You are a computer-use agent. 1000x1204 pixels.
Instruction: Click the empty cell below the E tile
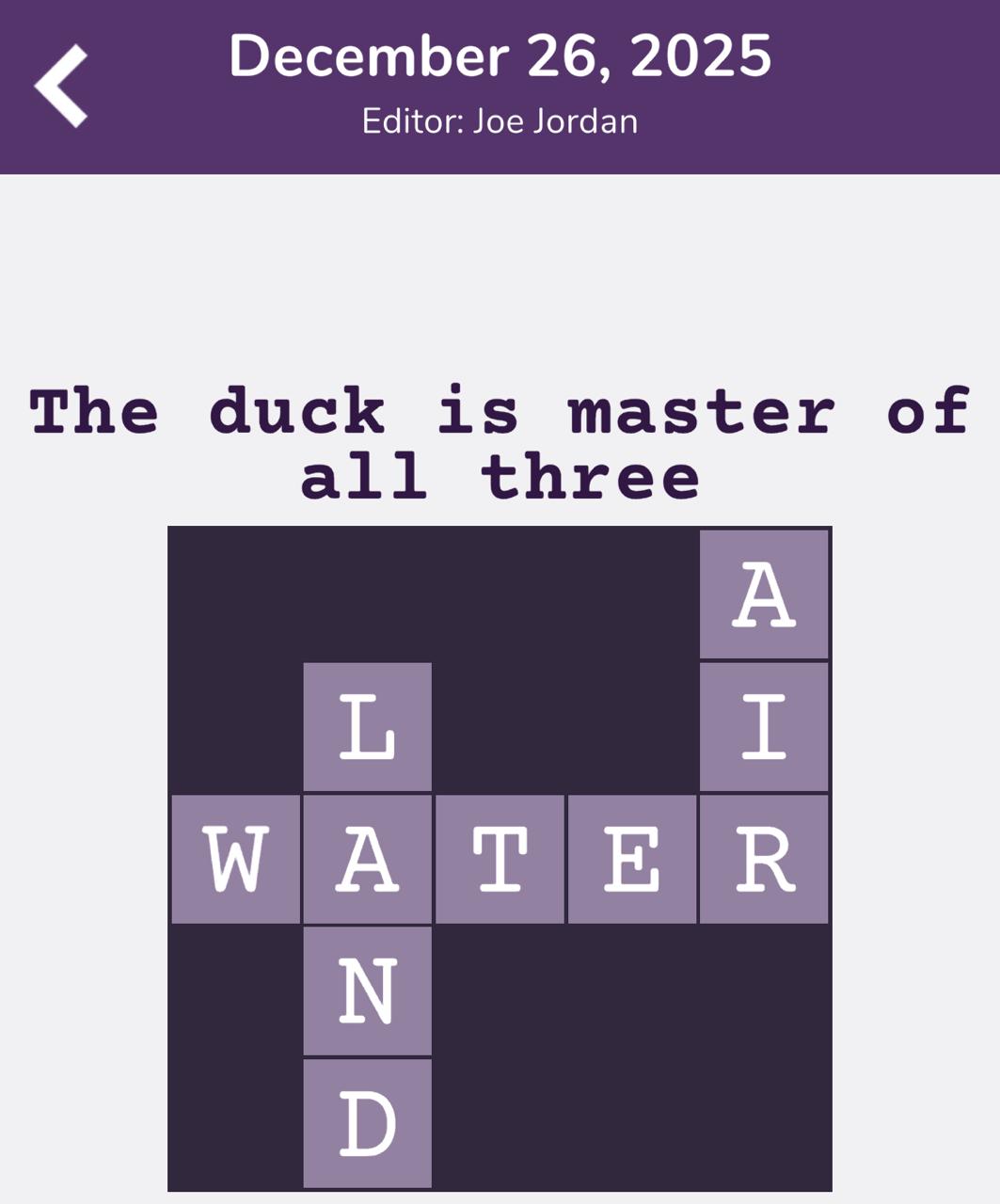tap(632, 988)
